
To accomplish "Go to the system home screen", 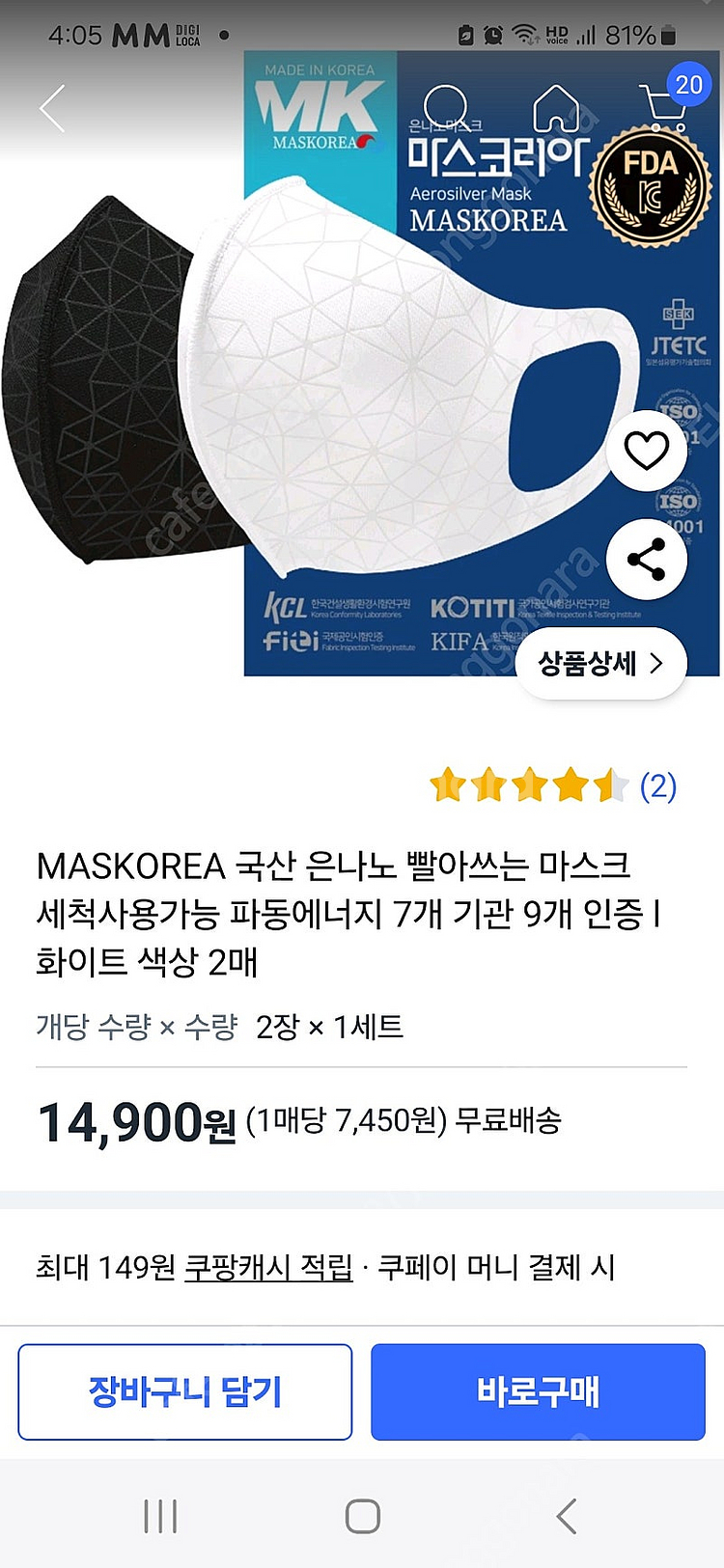I will click(x=362, y=1516).
